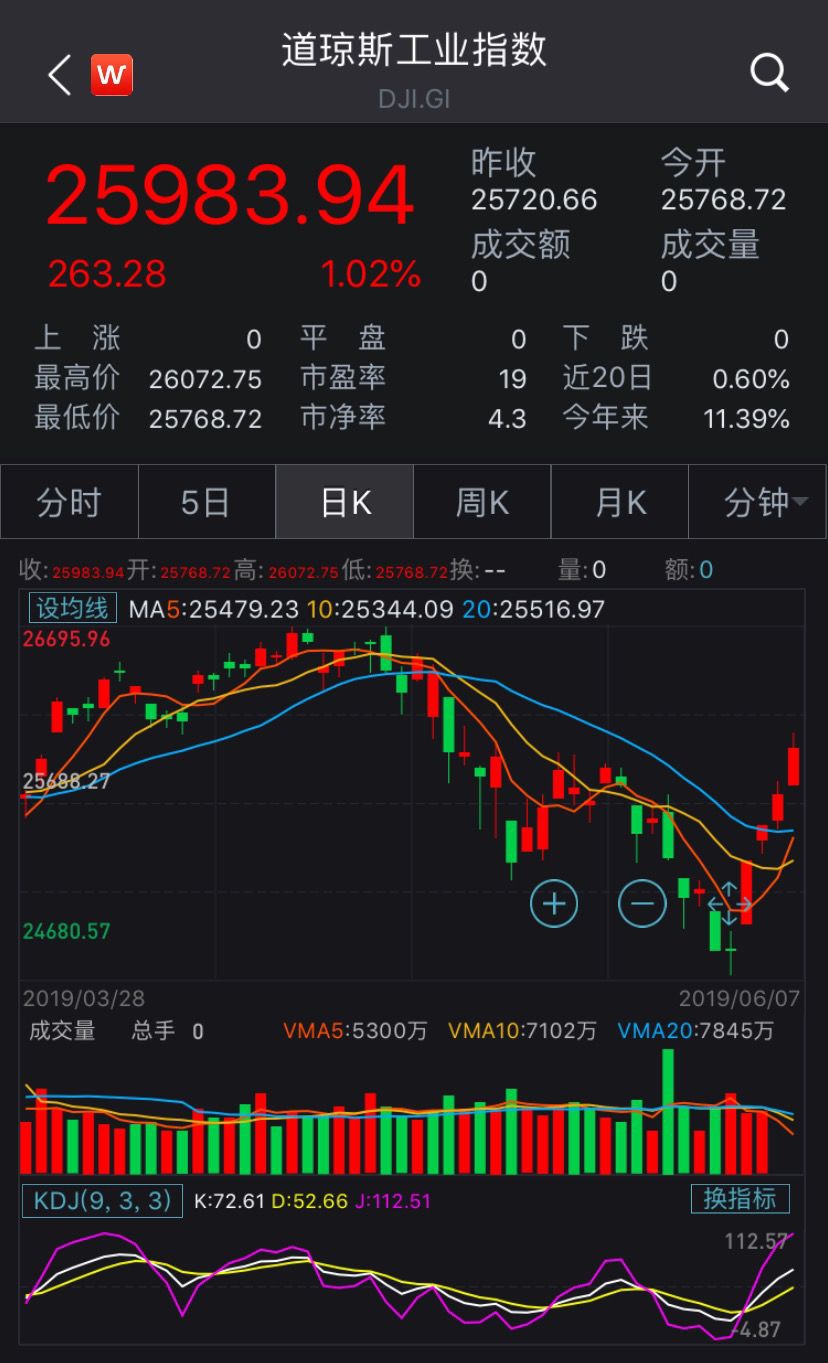Expand the 分钟 minute-interval dropdown
Viewport: 828px width, 1363px height.
click(758, 502)
